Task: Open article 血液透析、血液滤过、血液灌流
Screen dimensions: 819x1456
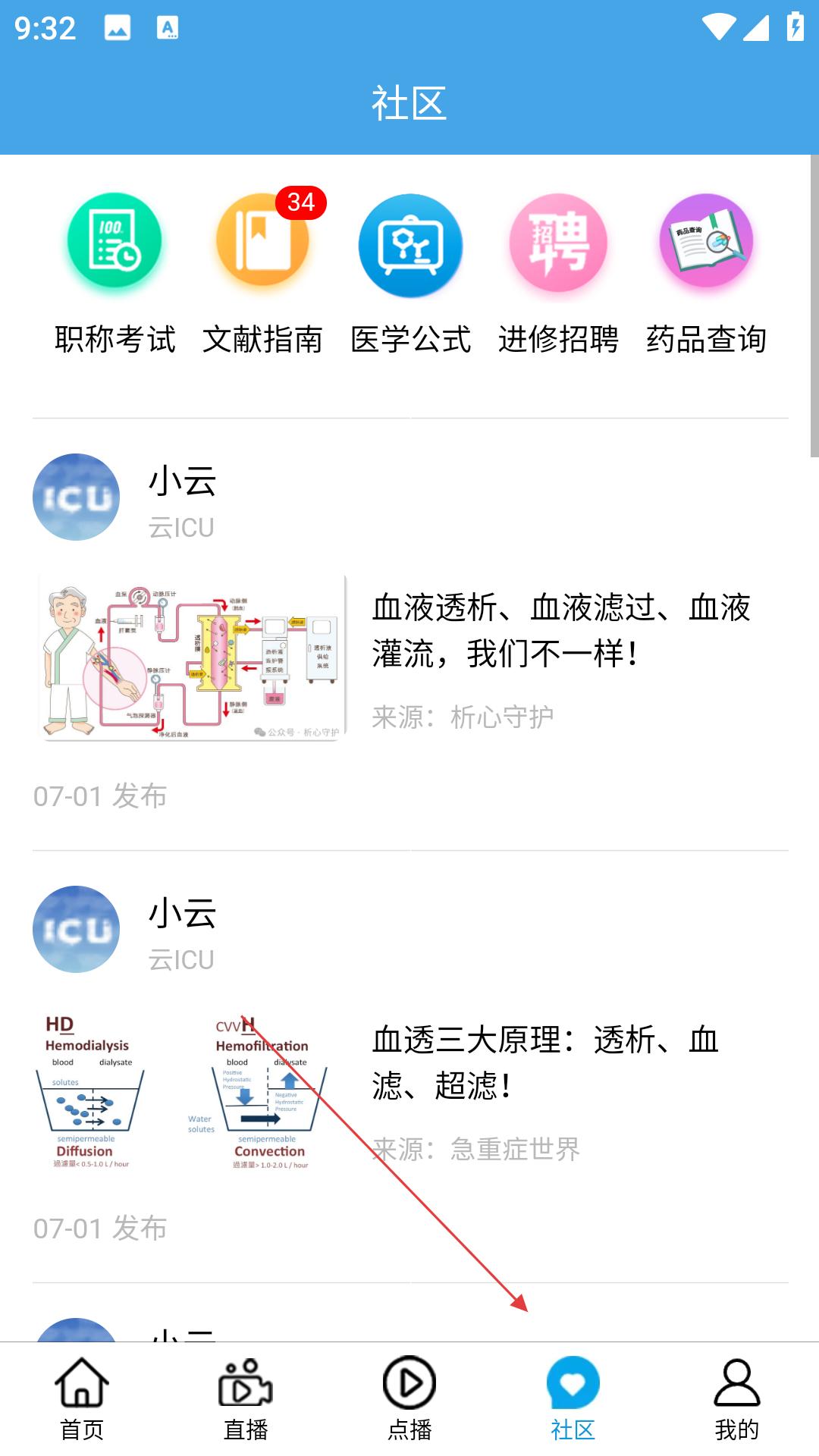Action: click(x=561, y=629)
